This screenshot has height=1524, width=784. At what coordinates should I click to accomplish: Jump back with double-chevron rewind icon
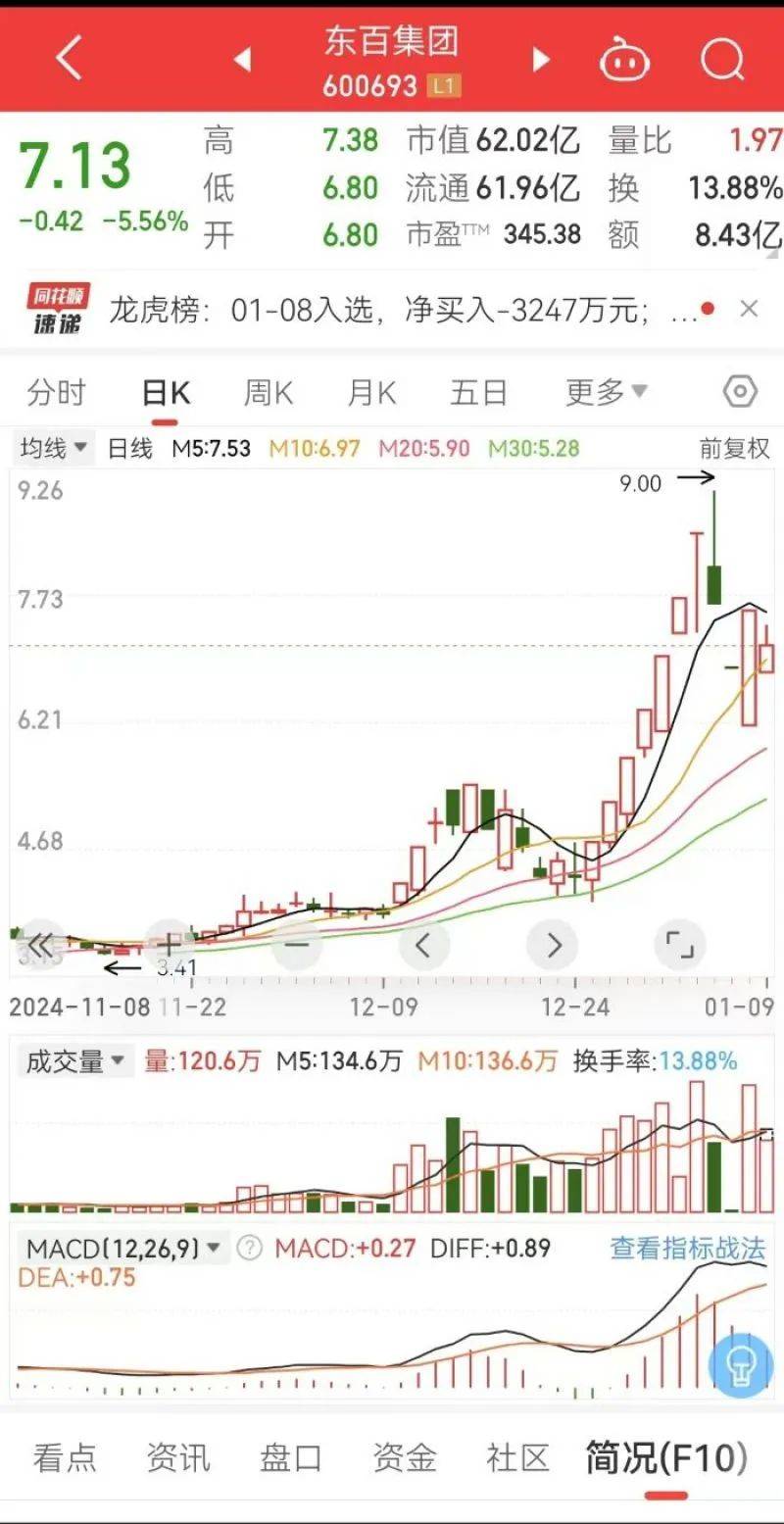[39, 944]
